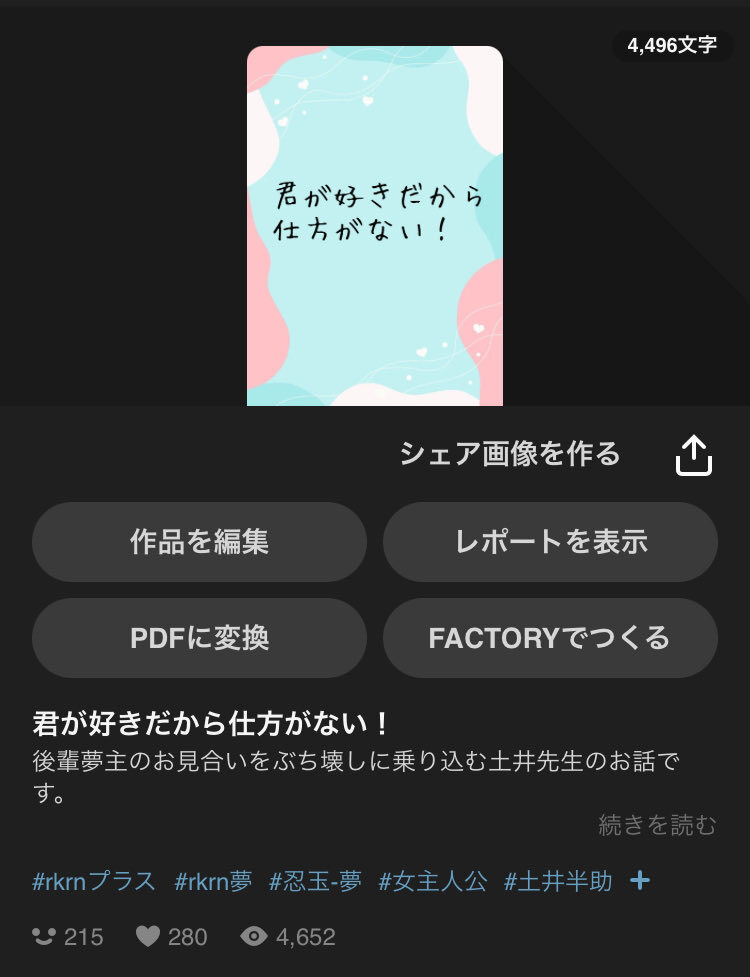This screenshot has height=977, width=750.
Task: Tap the 作品を編集 button
Action: (x=199, y=542)
